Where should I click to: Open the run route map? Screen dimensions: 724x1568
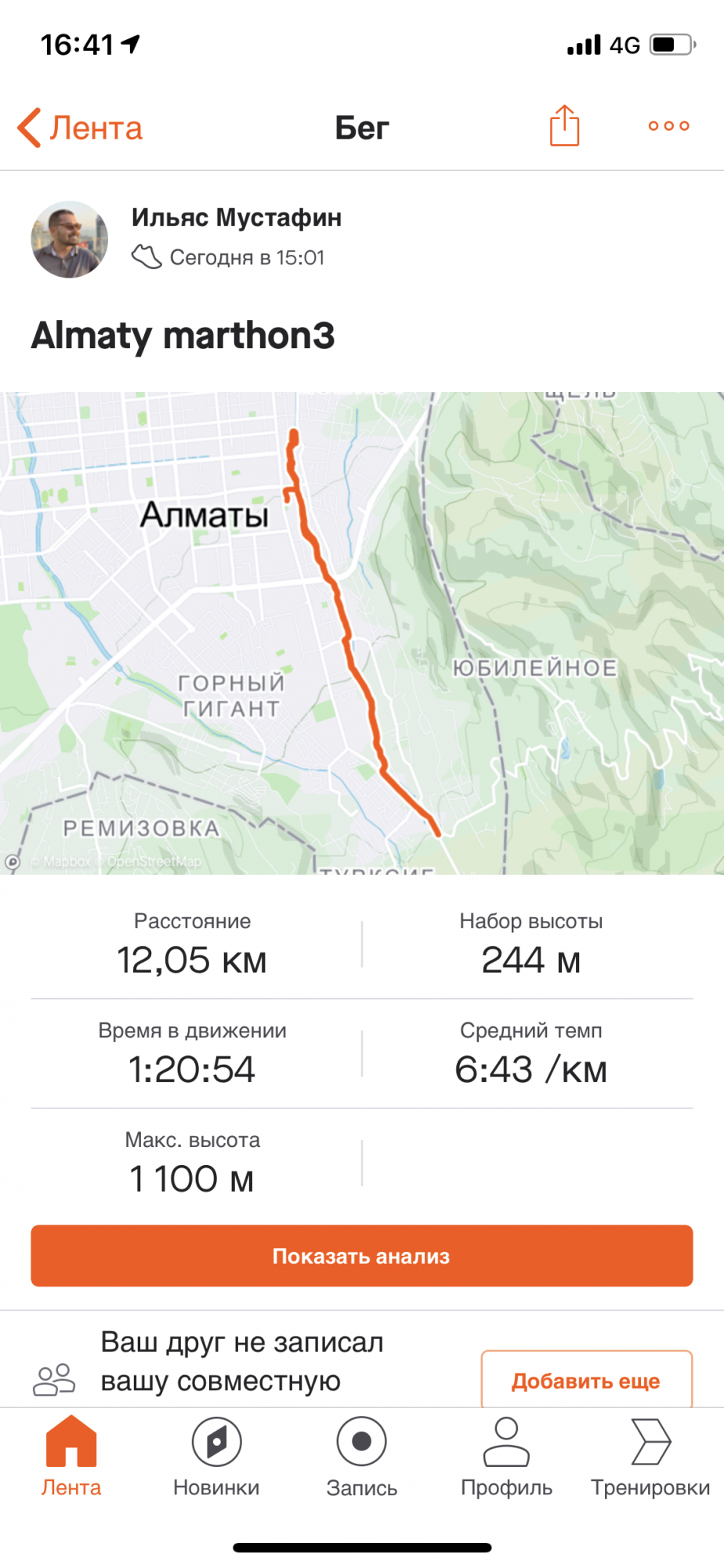pos(362,633)
